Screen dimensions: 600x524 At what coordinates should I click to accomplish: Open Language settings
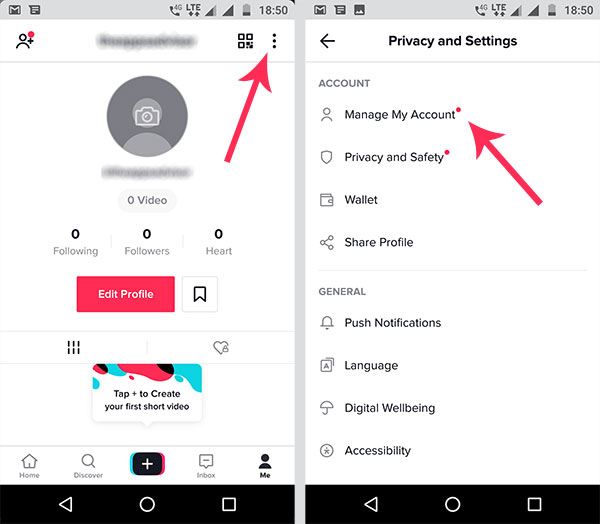371,366
